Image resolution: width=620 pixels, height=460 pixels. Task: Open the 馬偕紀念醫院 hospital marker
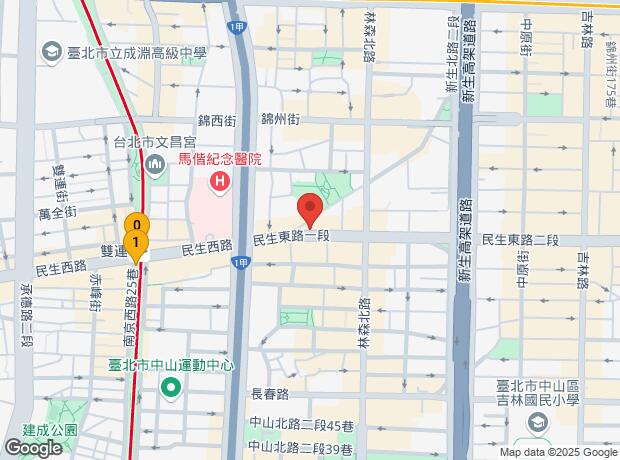coord(218,181)
